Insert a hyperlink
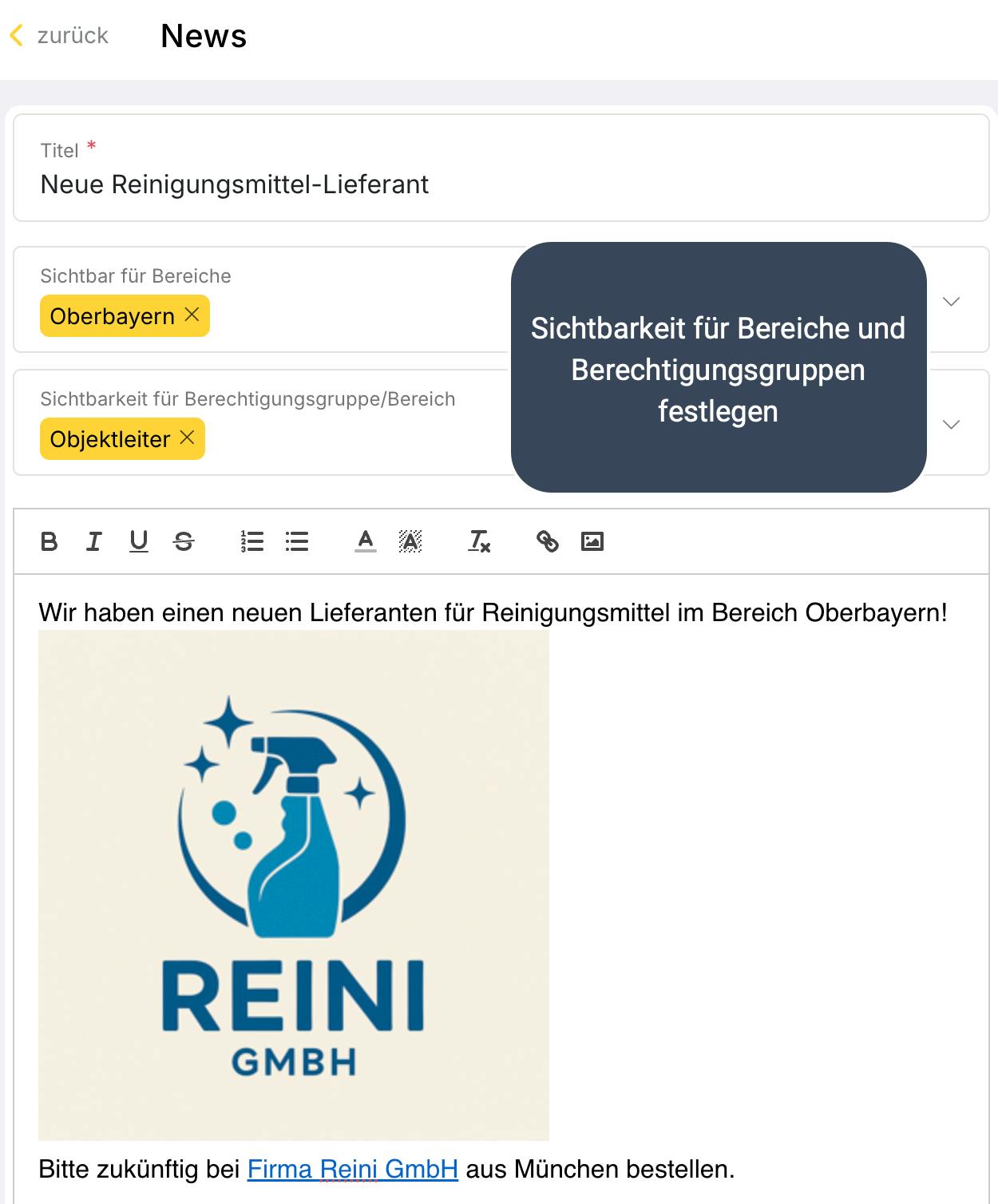The width and height of the screenshot is (998, 1204). [548, 541]
